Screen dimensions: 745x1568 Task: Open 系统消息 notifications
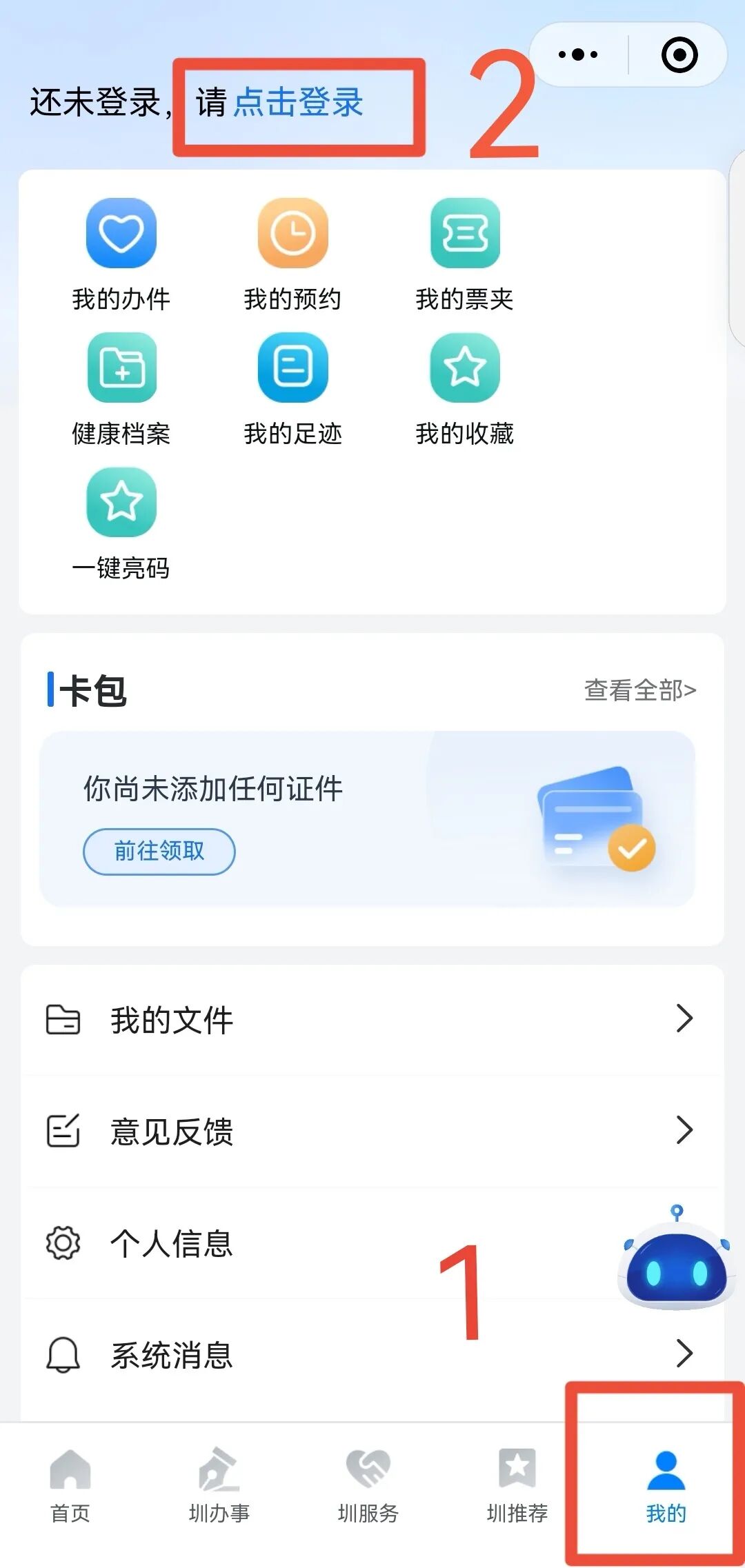[x=372, y=1354]
